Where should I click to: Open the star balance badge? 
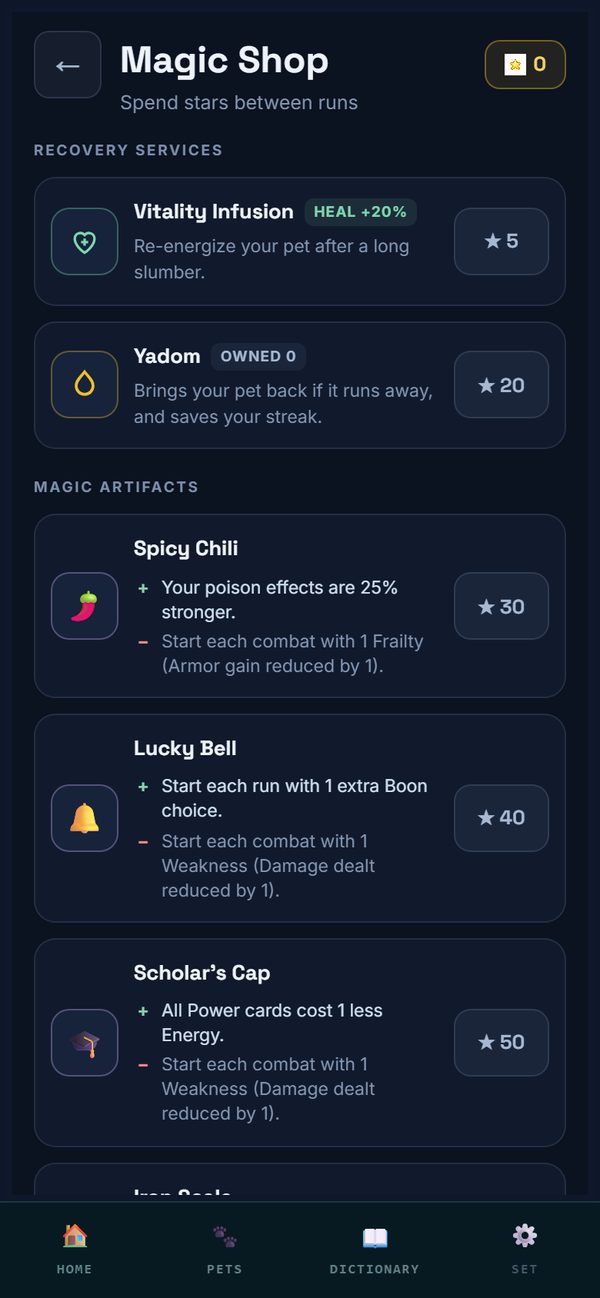point(525,65)
